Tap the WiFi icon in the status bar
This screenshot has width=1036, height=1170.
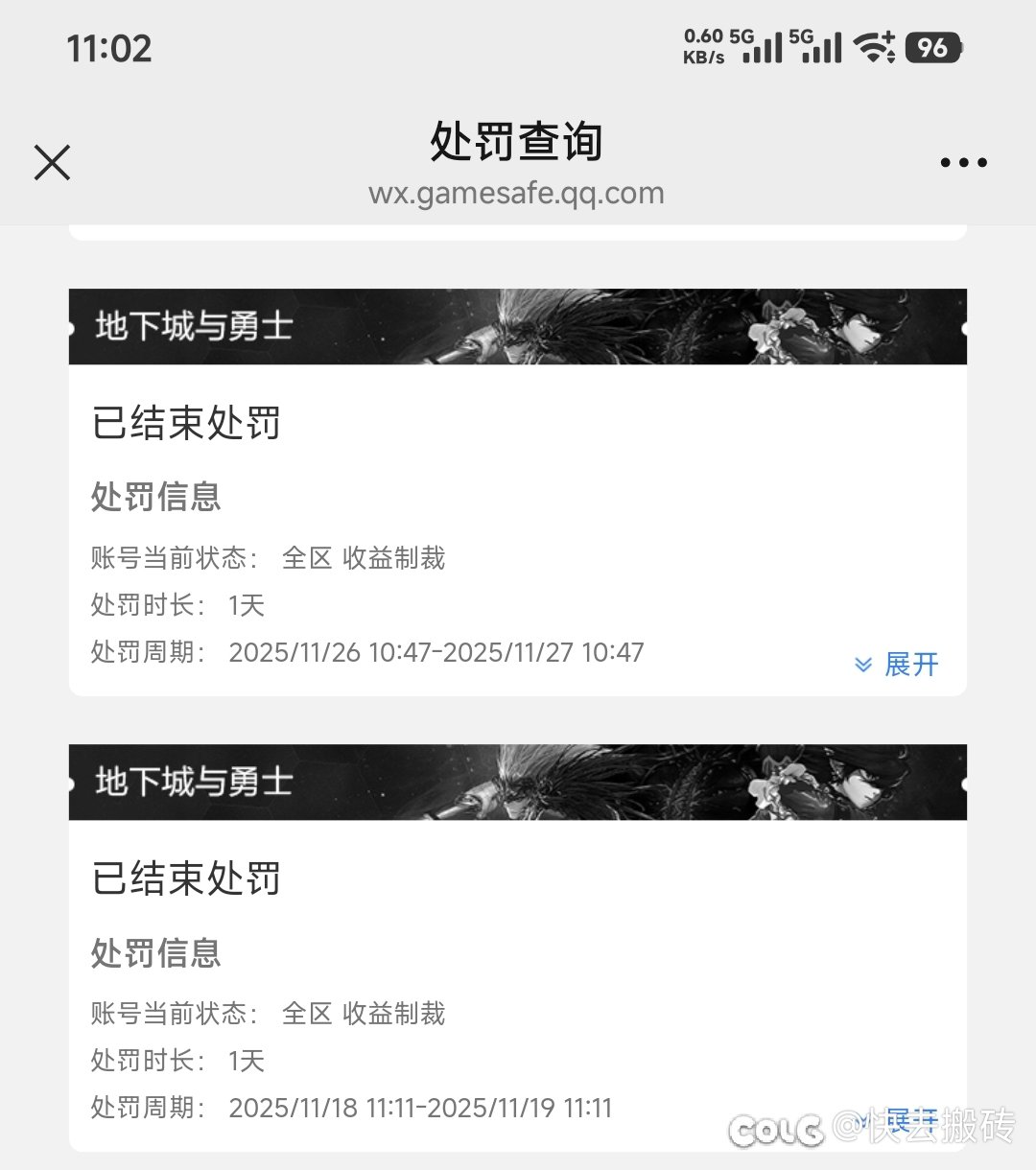(875, 45)
